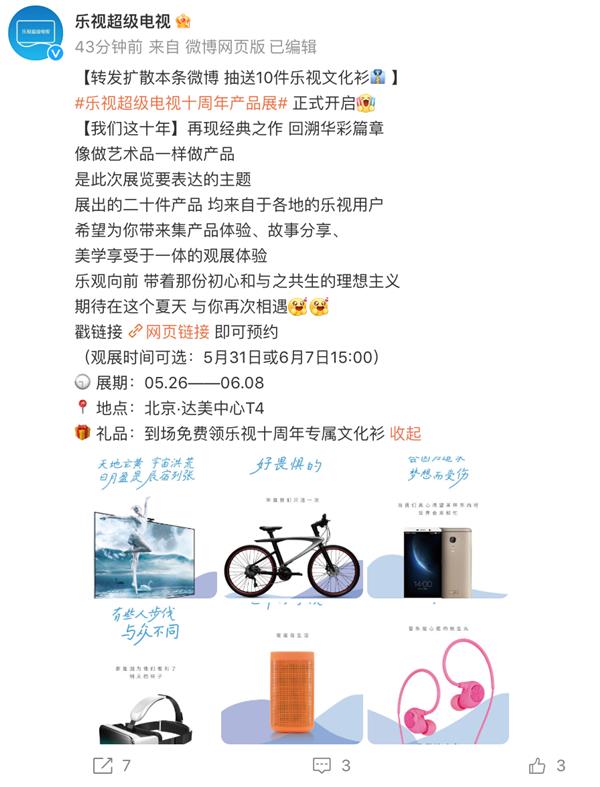Open the comments on this post
This screenshot has width=600, height=787.
[x=331, y=766]
